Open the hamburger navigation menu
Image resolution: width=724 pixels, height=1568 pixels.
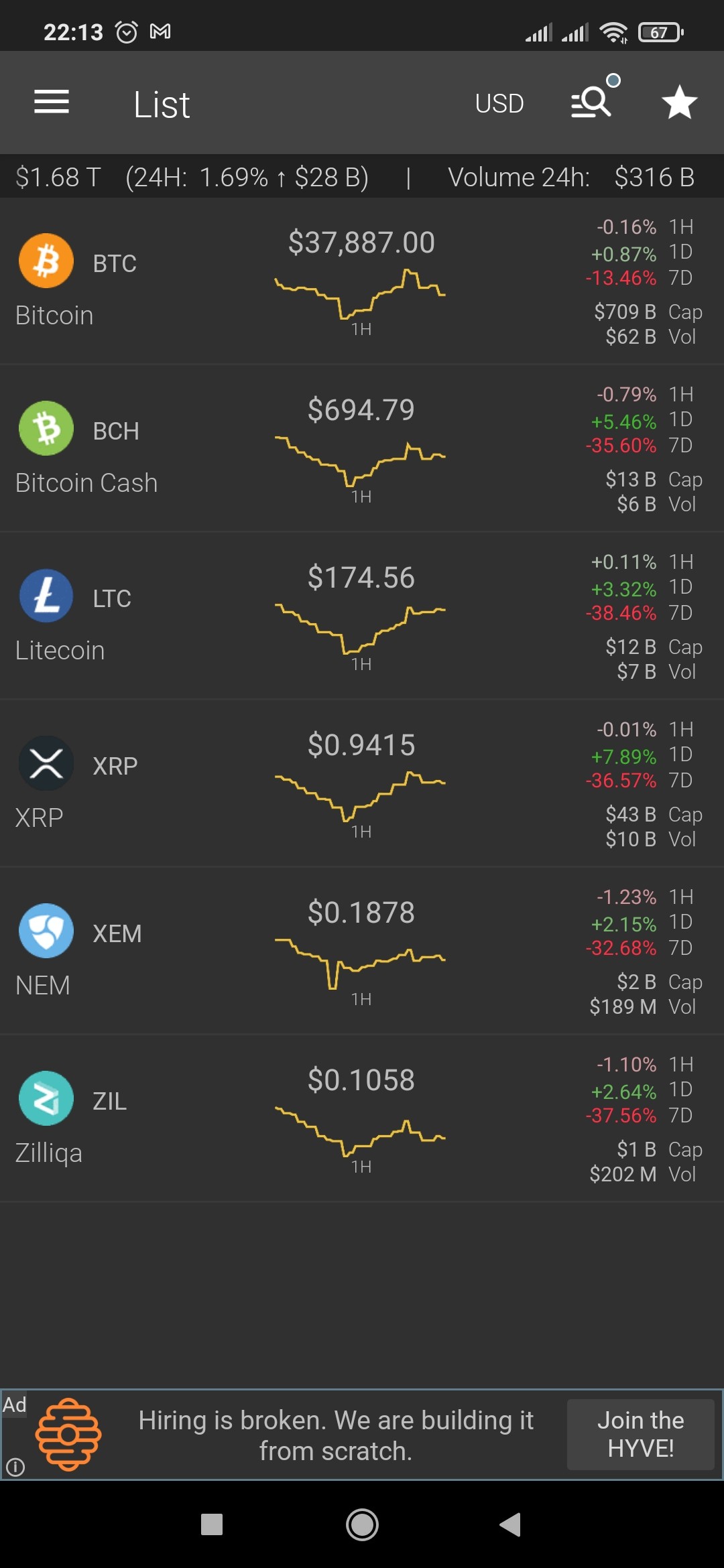52,103
